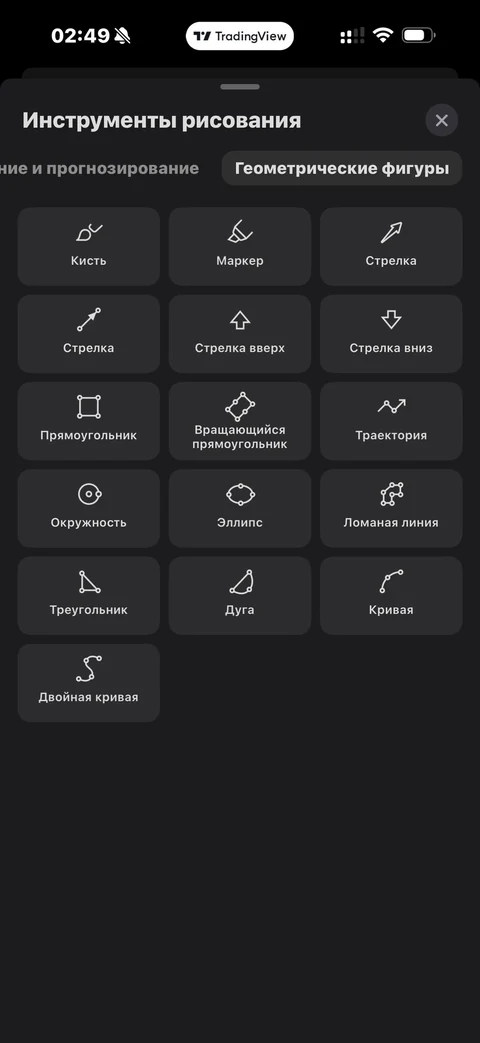Select the Геометрические фигуры tab

click(342, 168)
